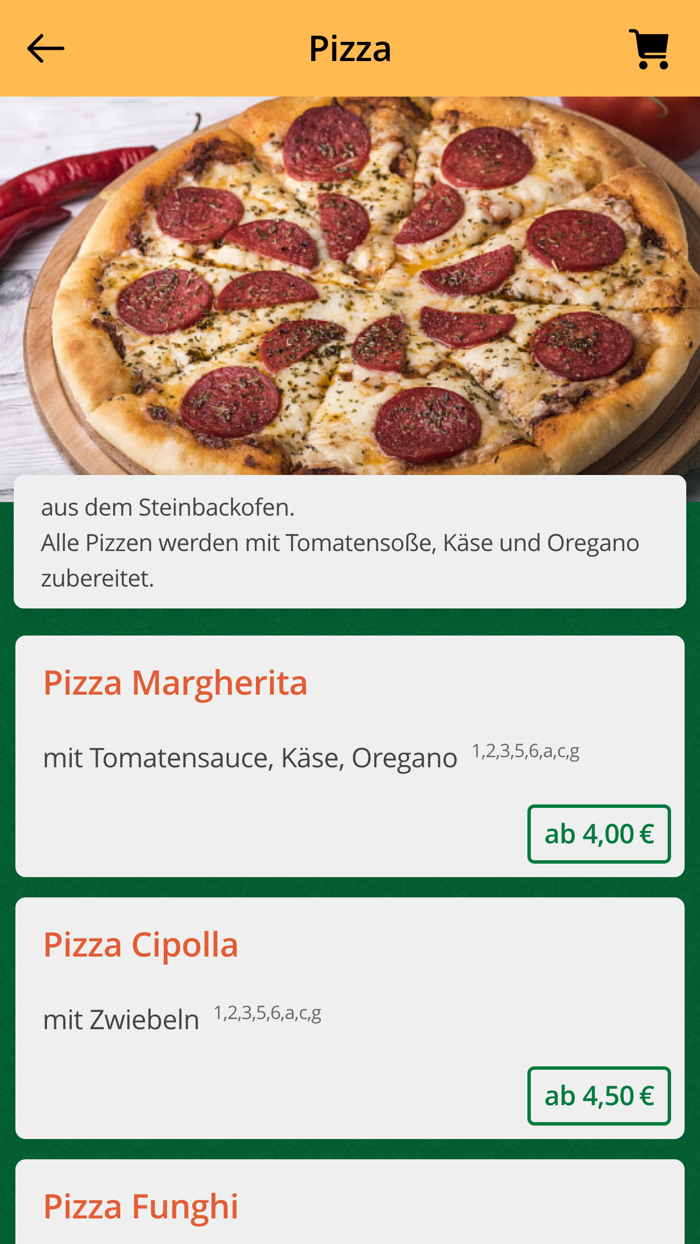The height and width of the screenshot is (1244, 700).
Task: Tap the ab 4,00 € price button
Action: tap(599, 834)
